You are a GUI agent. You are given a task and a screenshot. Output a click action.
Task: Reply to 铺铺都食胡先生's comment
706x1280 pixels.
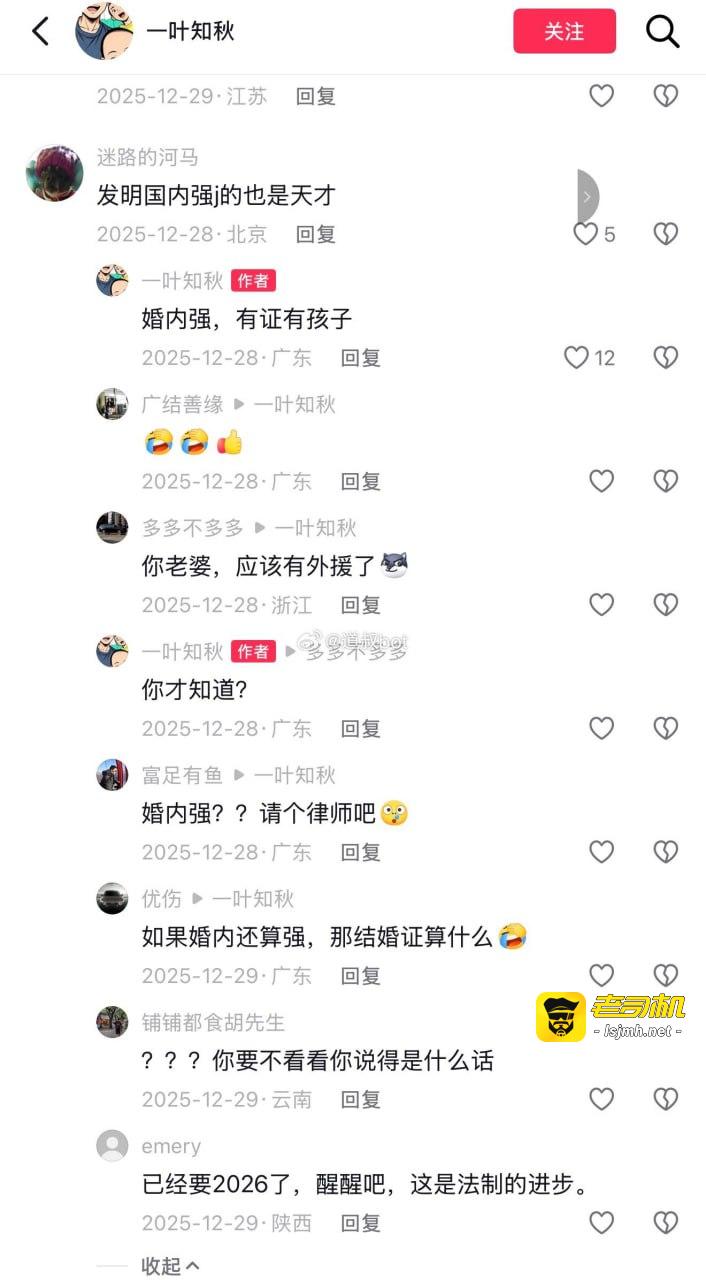coord(361,1099)
